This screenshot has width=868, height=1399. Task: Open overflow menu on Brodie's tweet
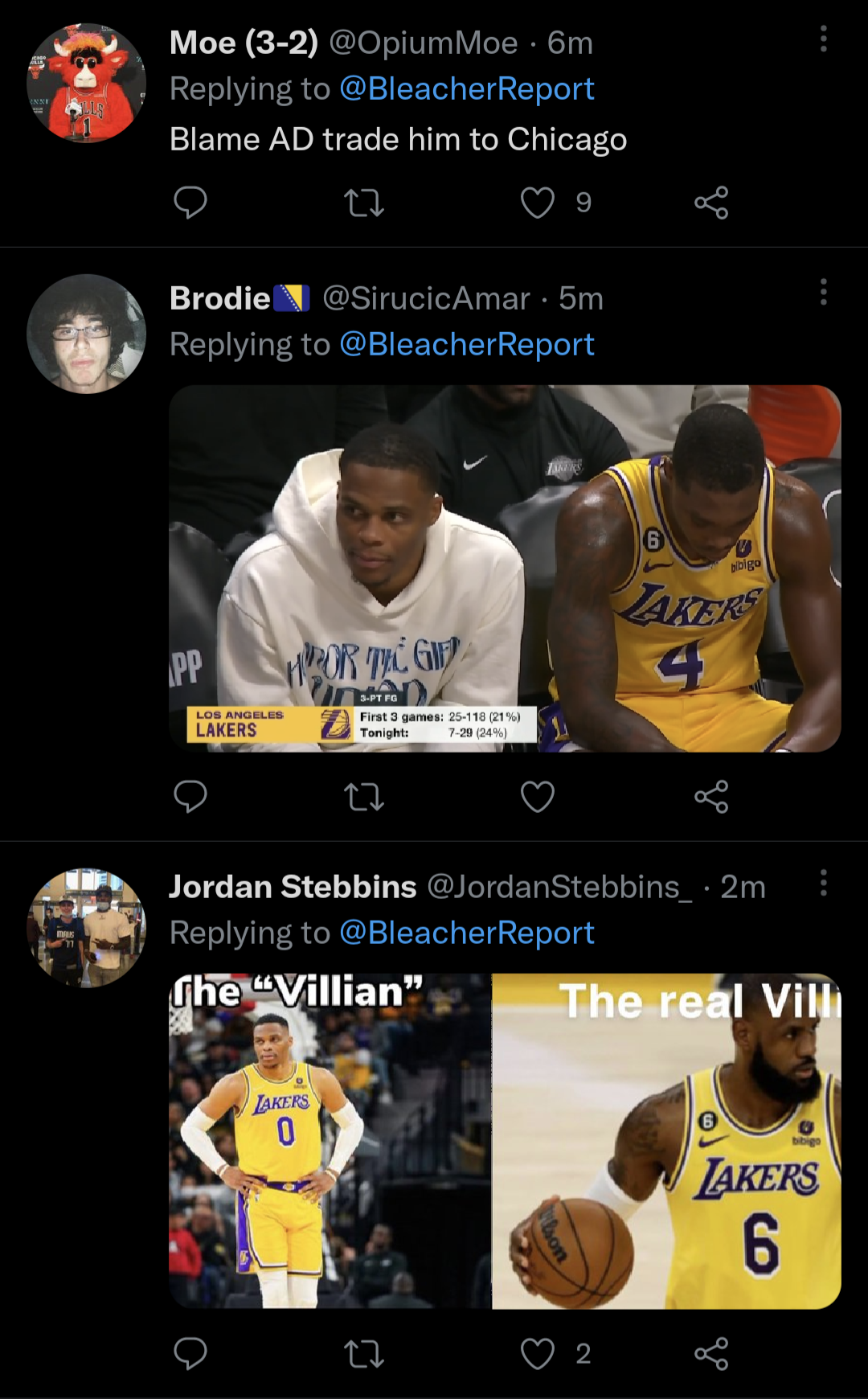click(823, 292)
